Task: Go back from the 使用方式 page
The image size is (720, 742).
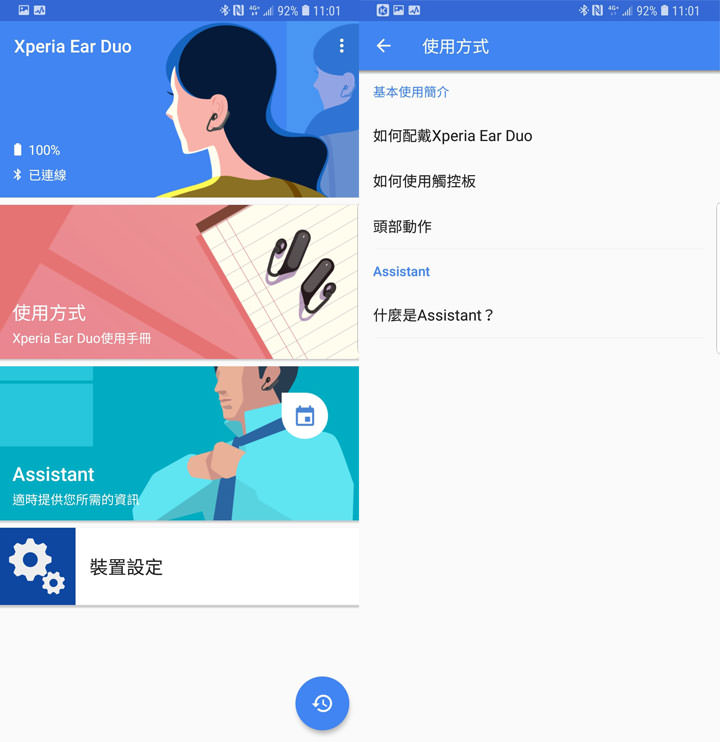Action: 384,46
